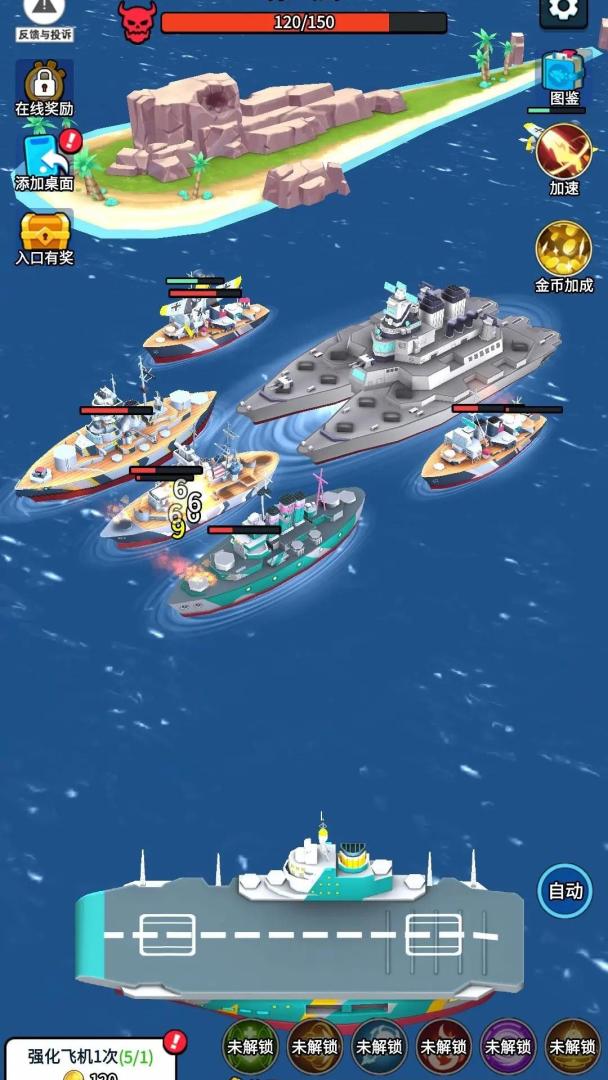Open the settings gear
608x1080 pixels.
click(563, 10)
